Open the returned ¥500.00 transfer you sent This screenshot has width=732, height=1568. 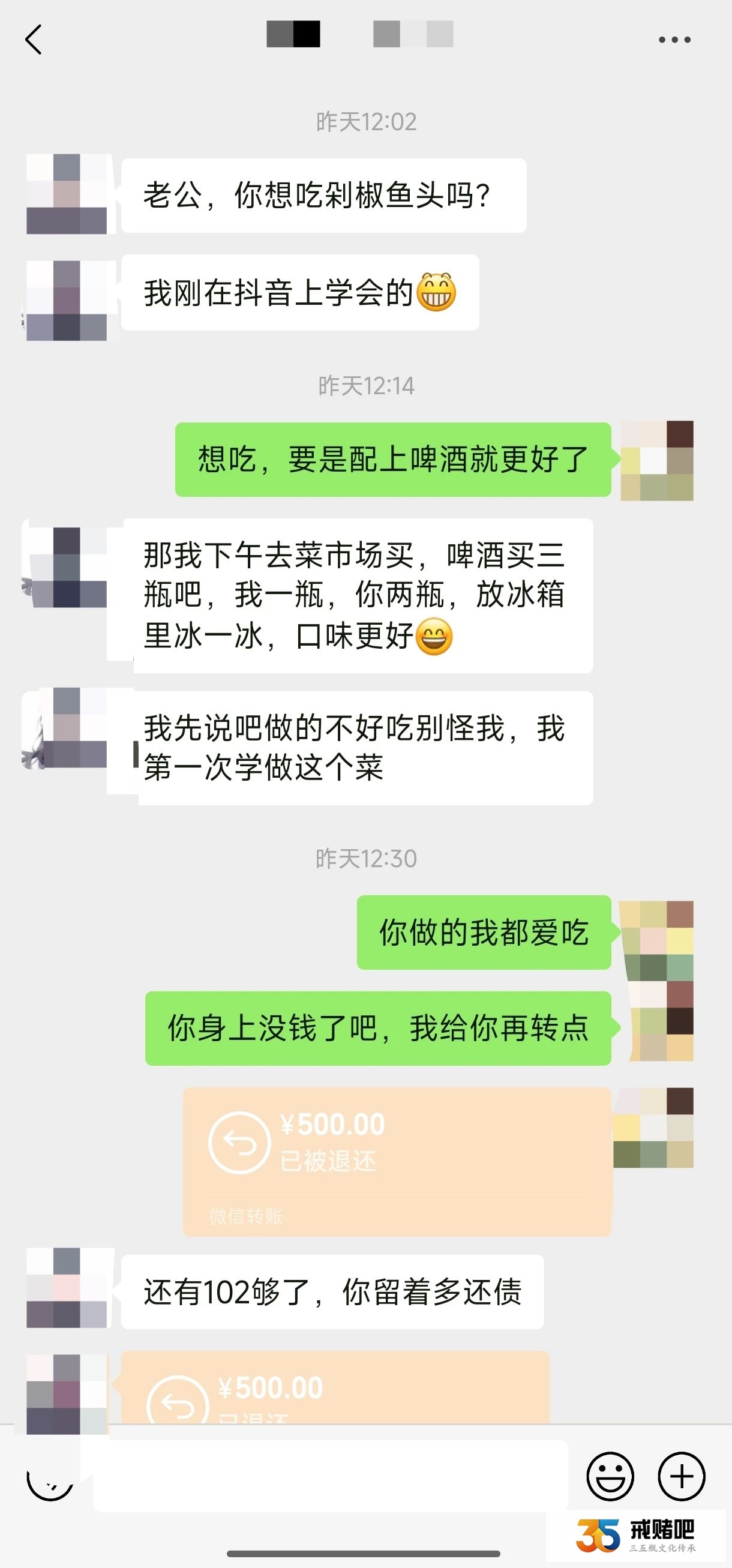(397, 1160)
